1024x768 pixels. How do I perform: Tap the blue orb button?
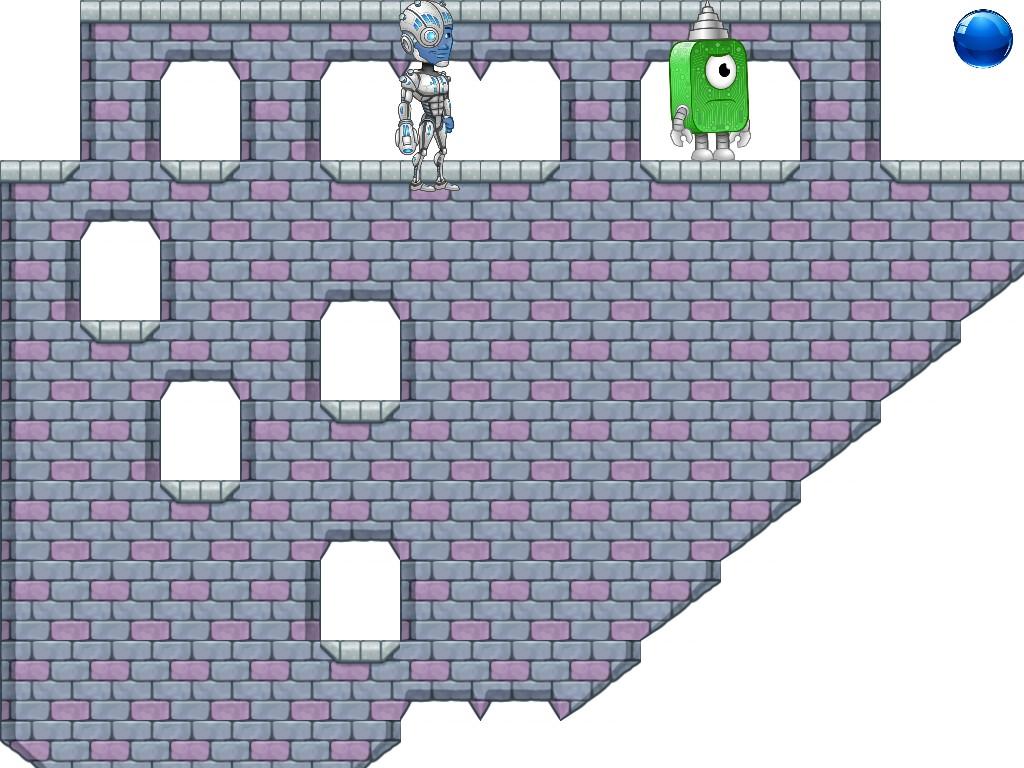[983, 39]
